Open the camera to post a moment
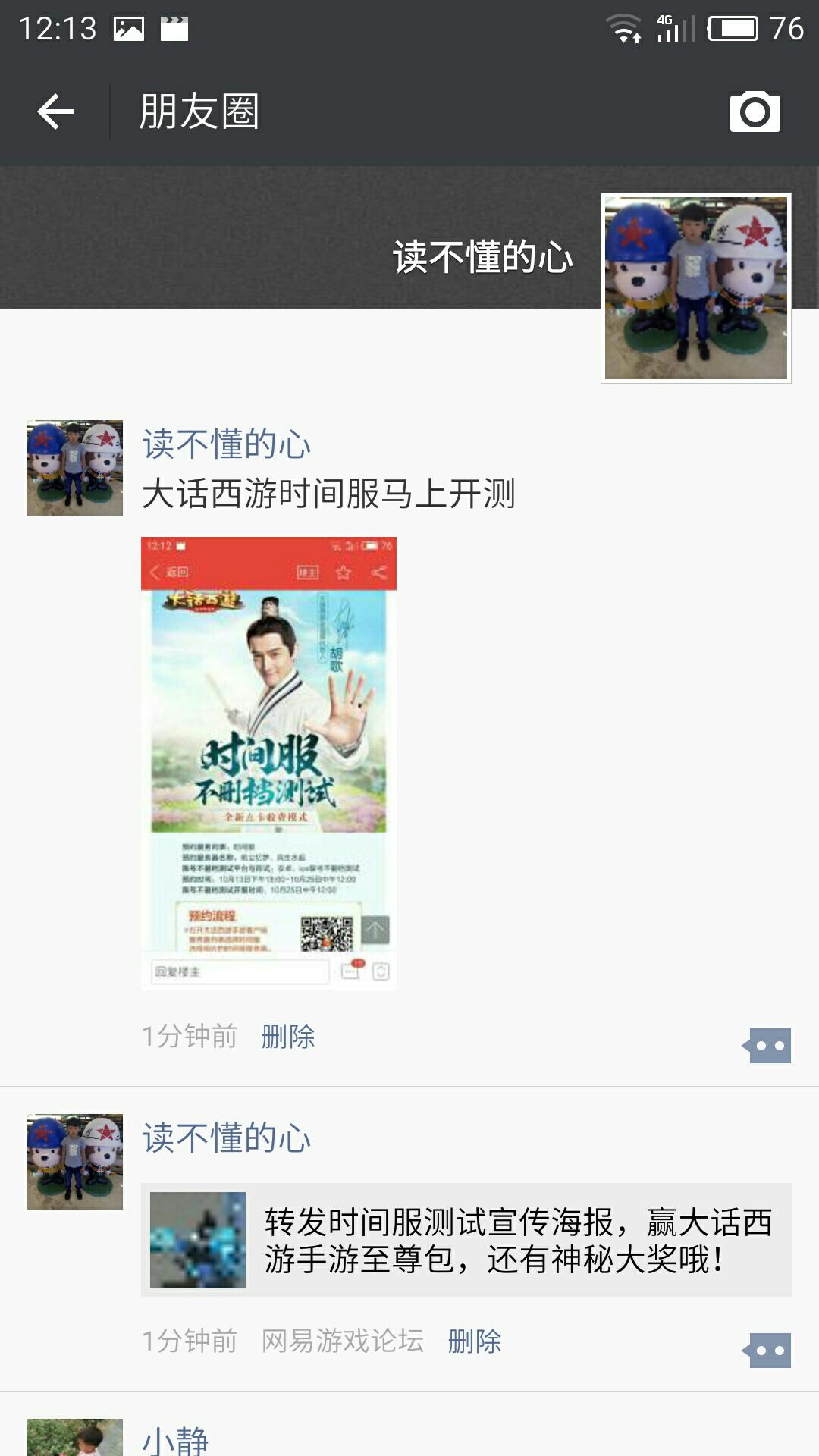Viewport: 819px width, 1456px height. [x=755, y=112]
